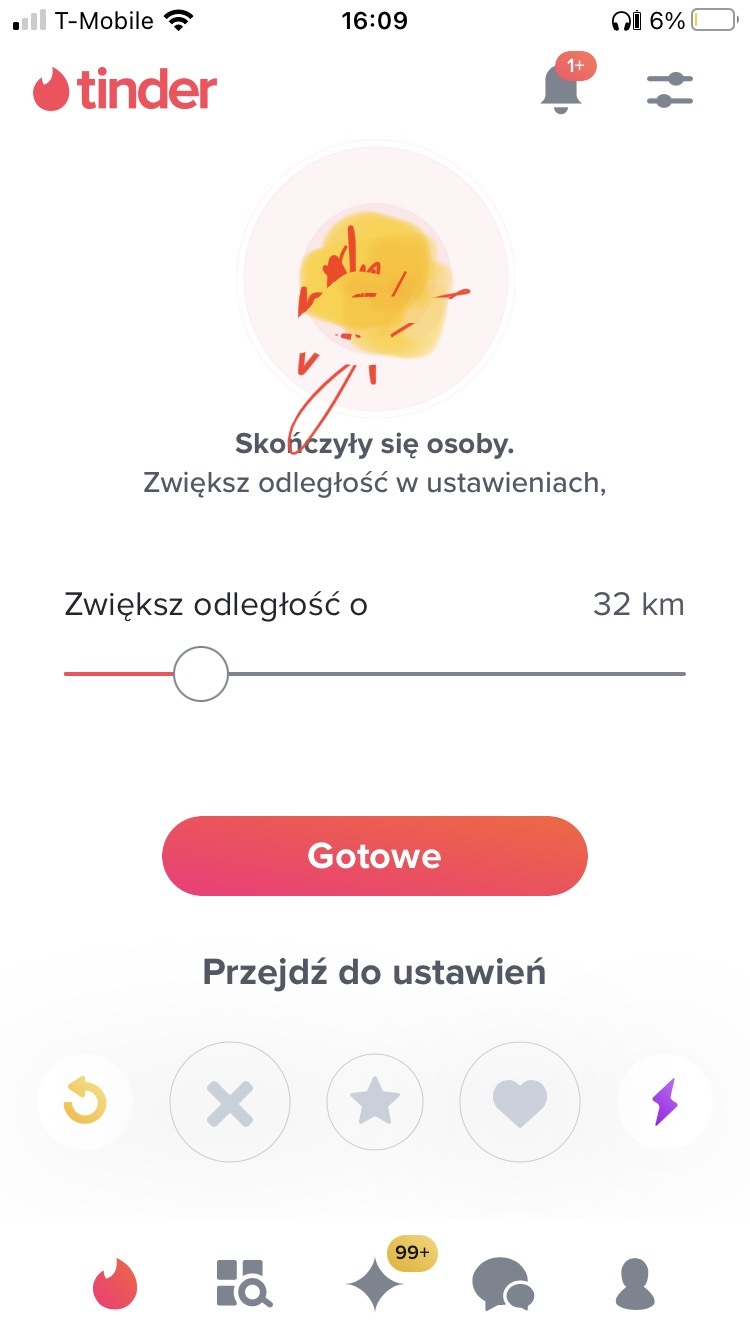750x1334 pixels.
Task: Activate the purple lightning Boost
Action: [x=665, y=1103]
